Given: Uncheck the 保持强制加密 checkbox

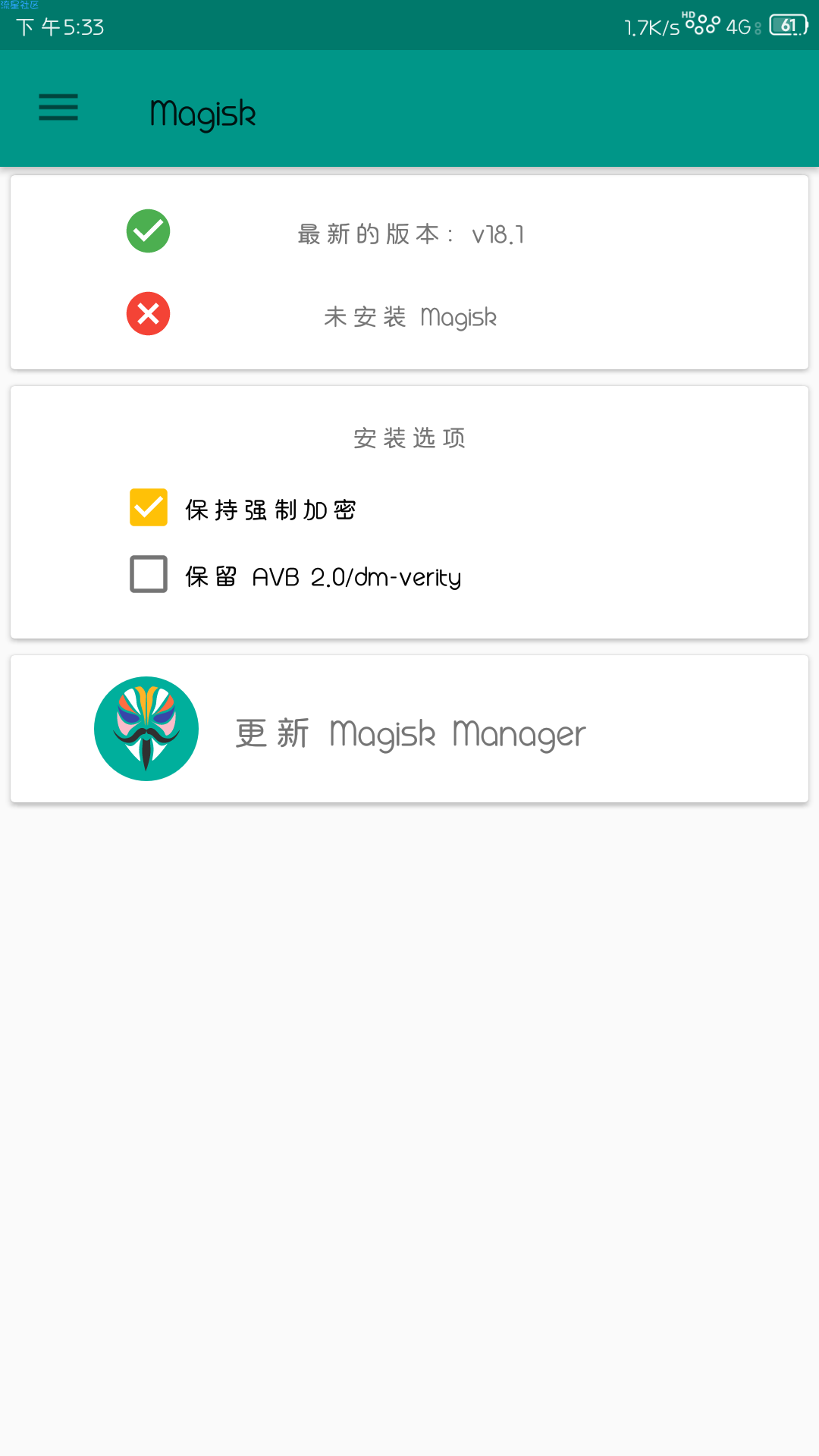Looking at the screenshot, I should click(149, 507).
